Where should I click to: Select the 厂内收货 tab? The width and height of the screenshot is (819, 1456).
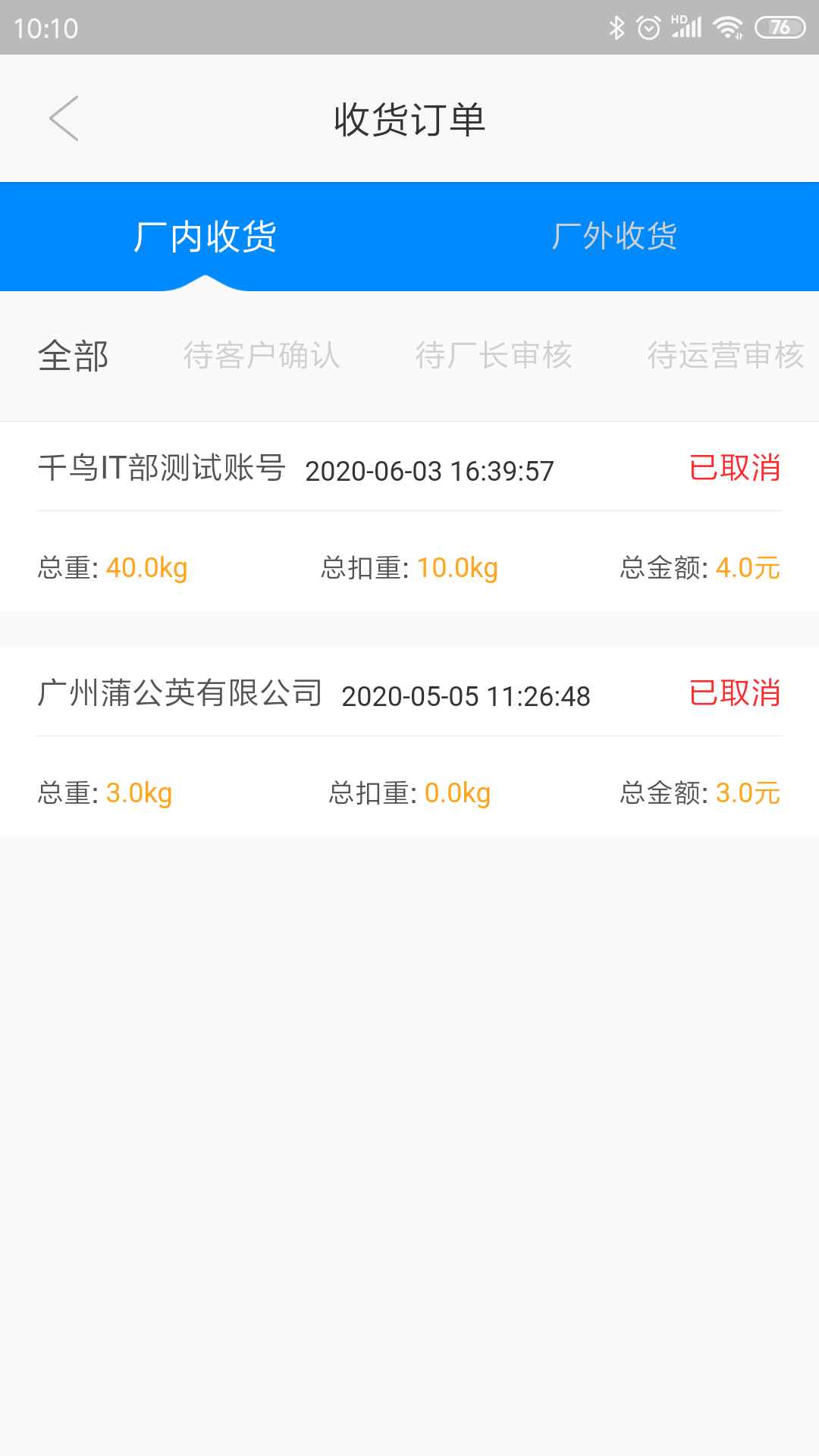(205, 237)
